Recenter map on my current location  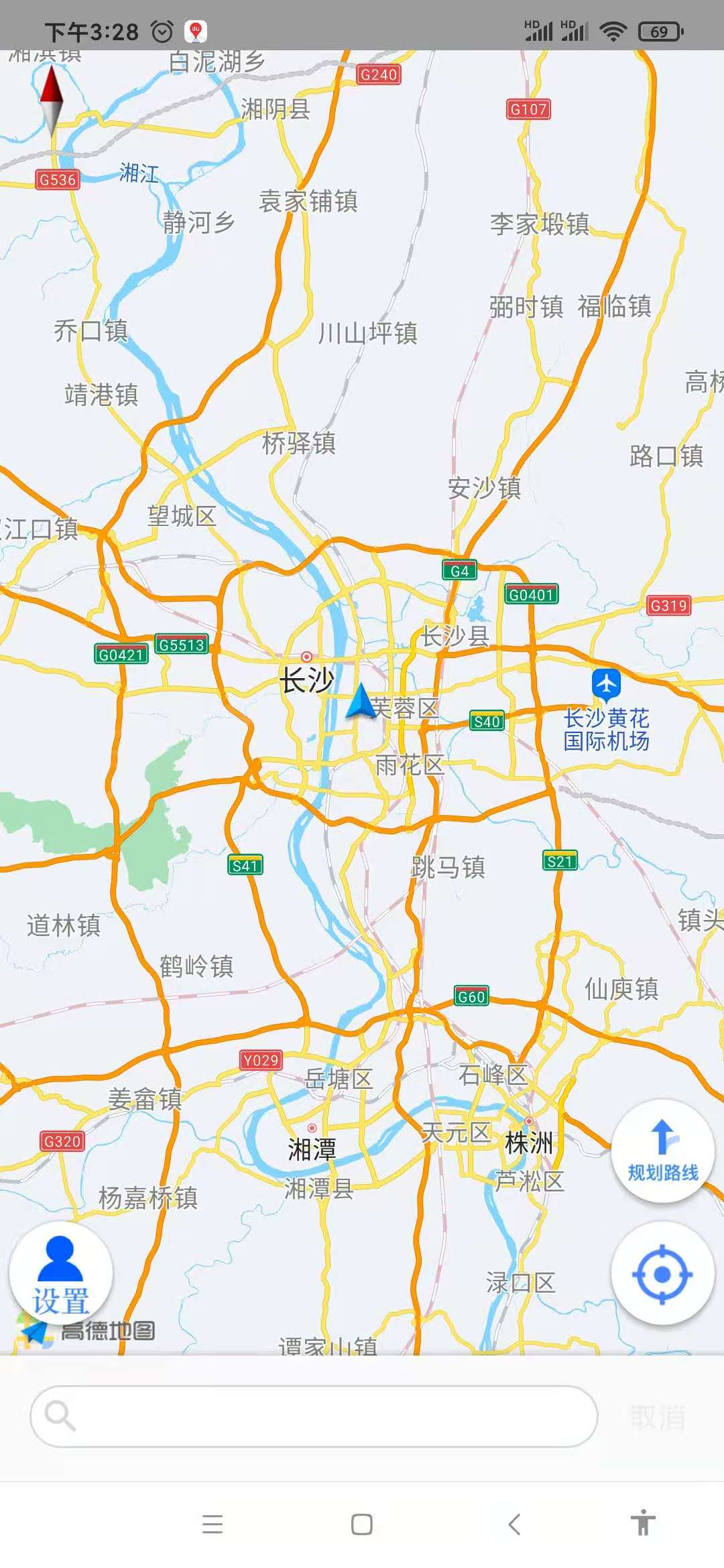pos(662,1273)
